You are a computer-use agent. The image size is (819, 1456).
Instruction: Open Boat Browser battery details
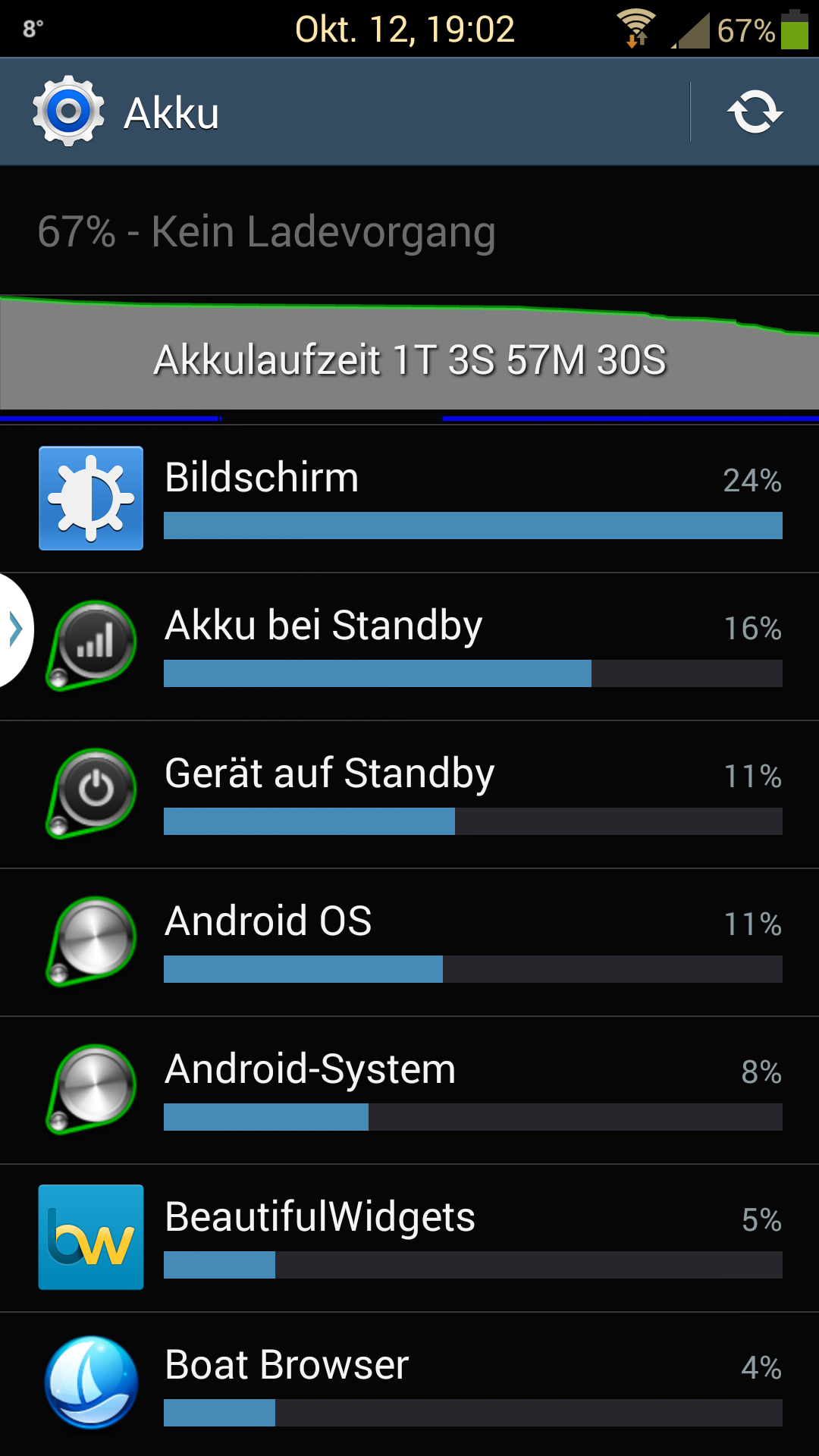(x=409, y=1385)
